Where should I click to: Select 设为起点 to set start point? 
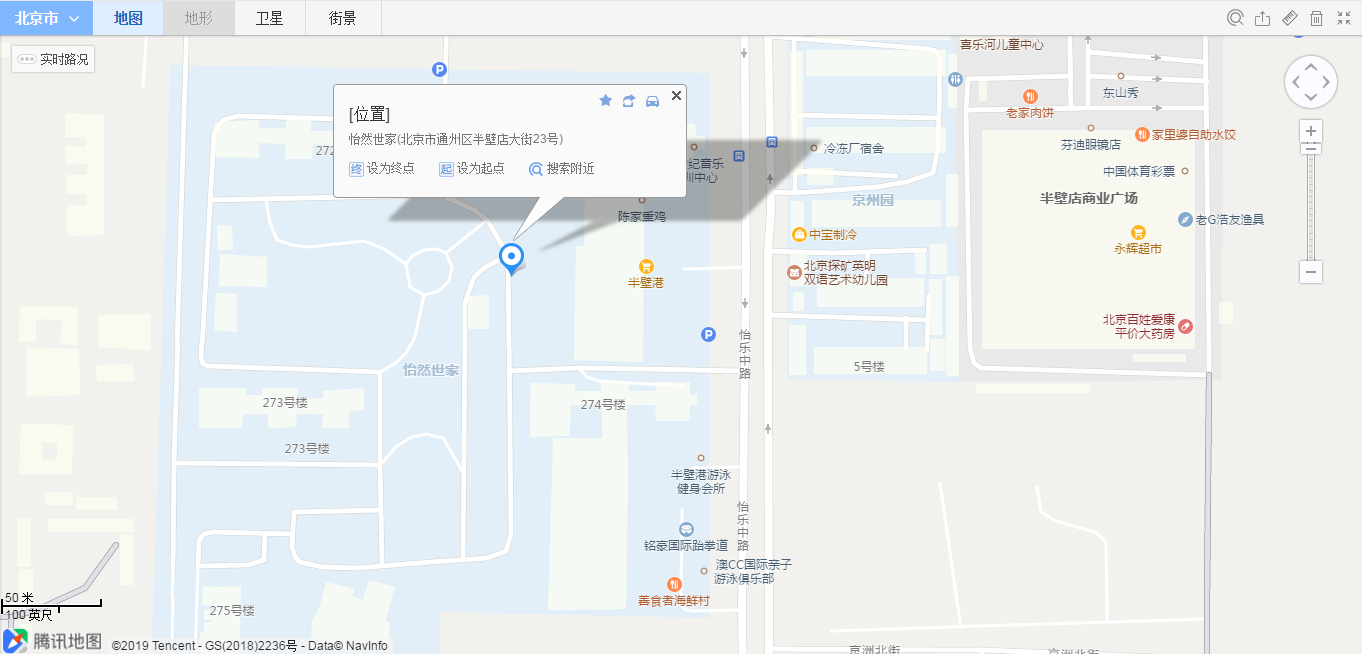(471, 169)
